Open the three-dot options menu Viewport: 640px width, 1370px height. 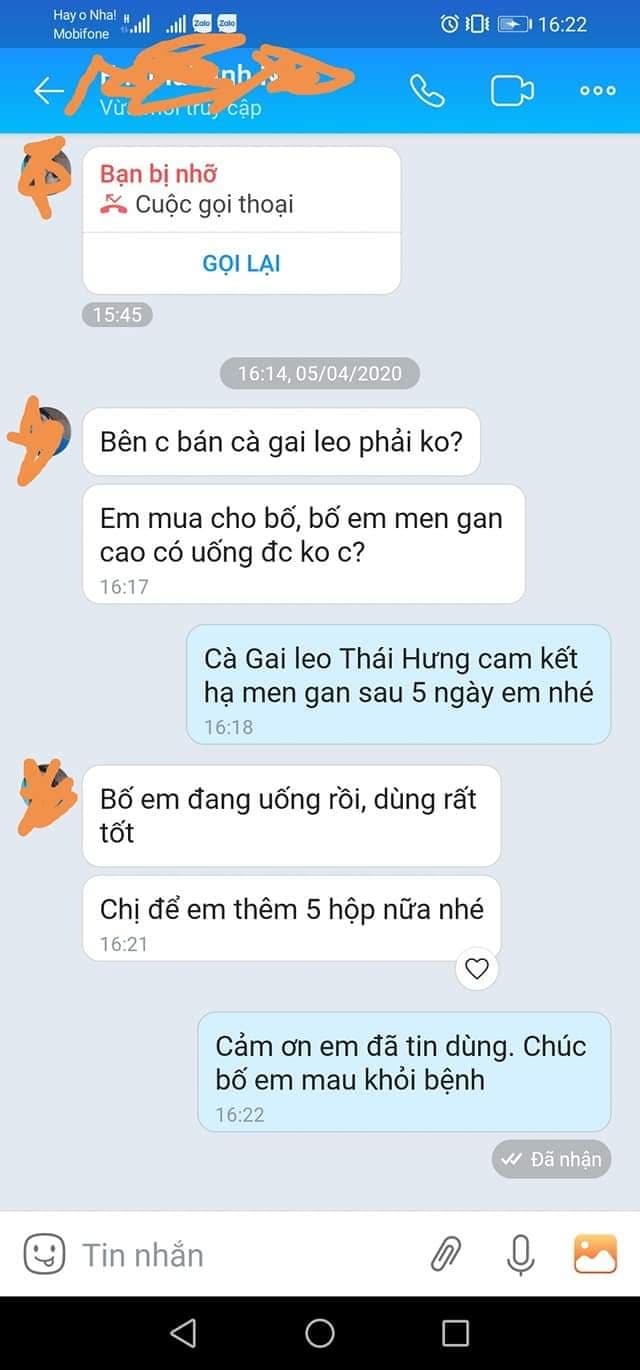click(x=598, y=91)
